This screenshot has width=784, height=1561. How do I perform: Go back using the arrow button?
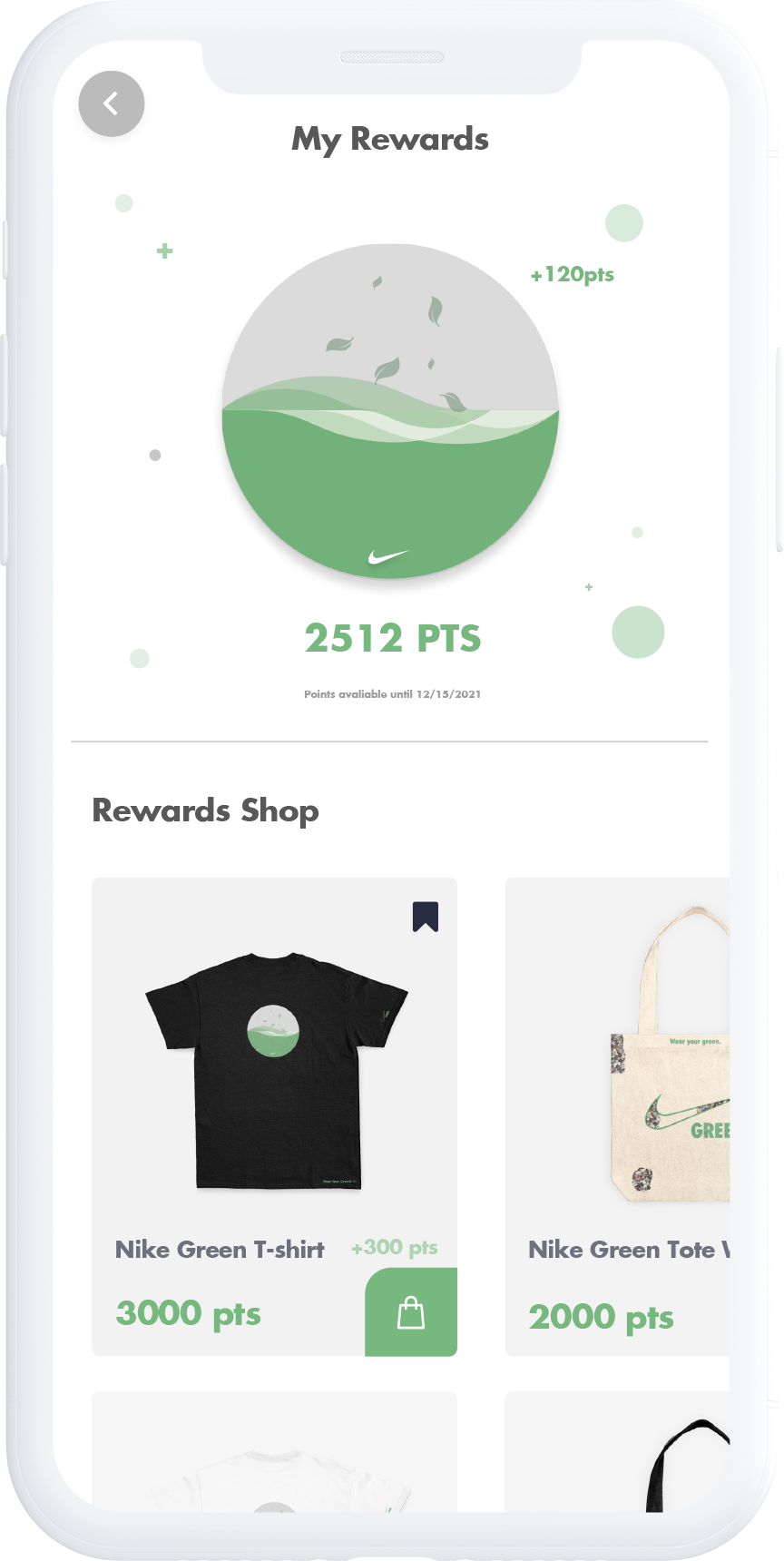[112, 104]
